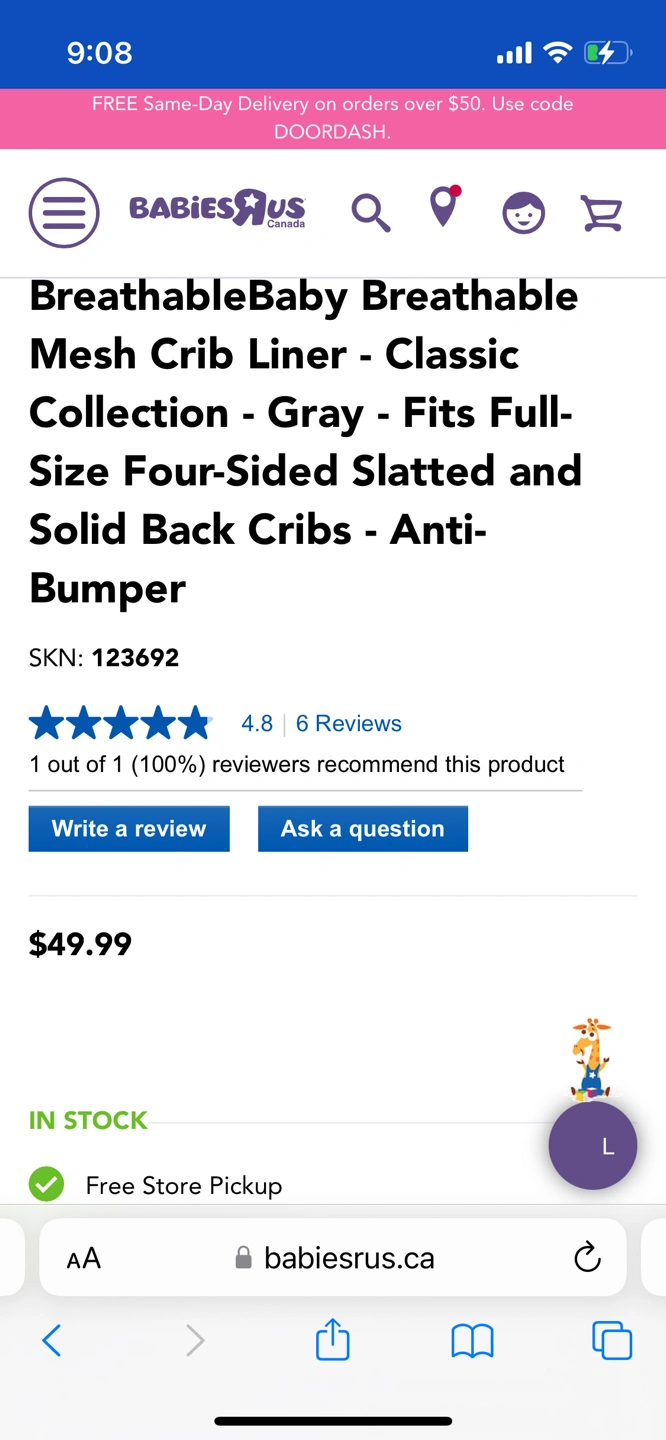The width and height of the screenshot is (666, 1440).
Task: Open Safari bookmarks
Action: point(472,1340)
